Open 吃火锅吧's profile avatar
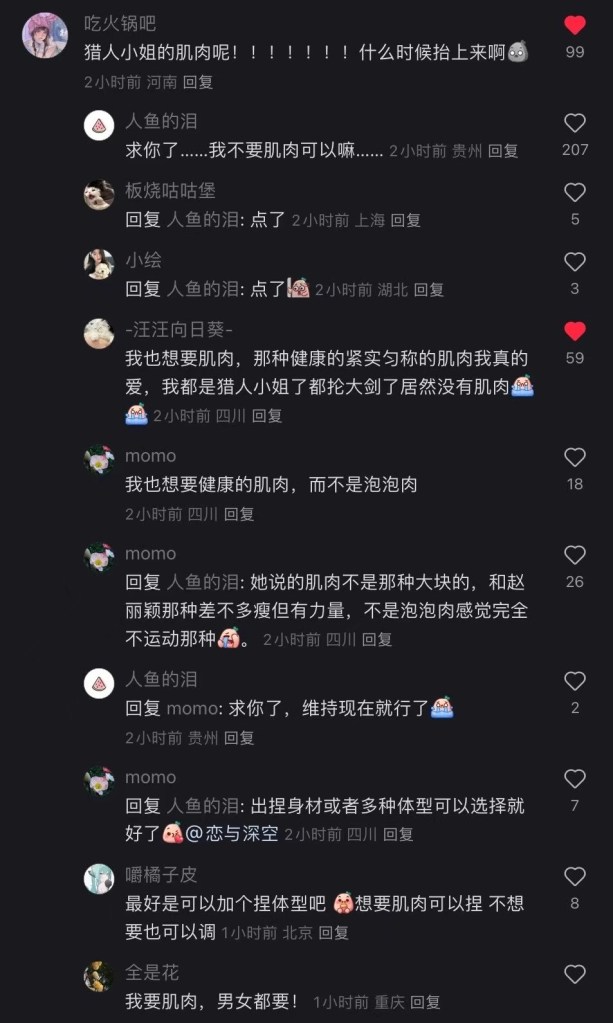Viewport: 613px width, 1023px height. [x=45, y=36]
